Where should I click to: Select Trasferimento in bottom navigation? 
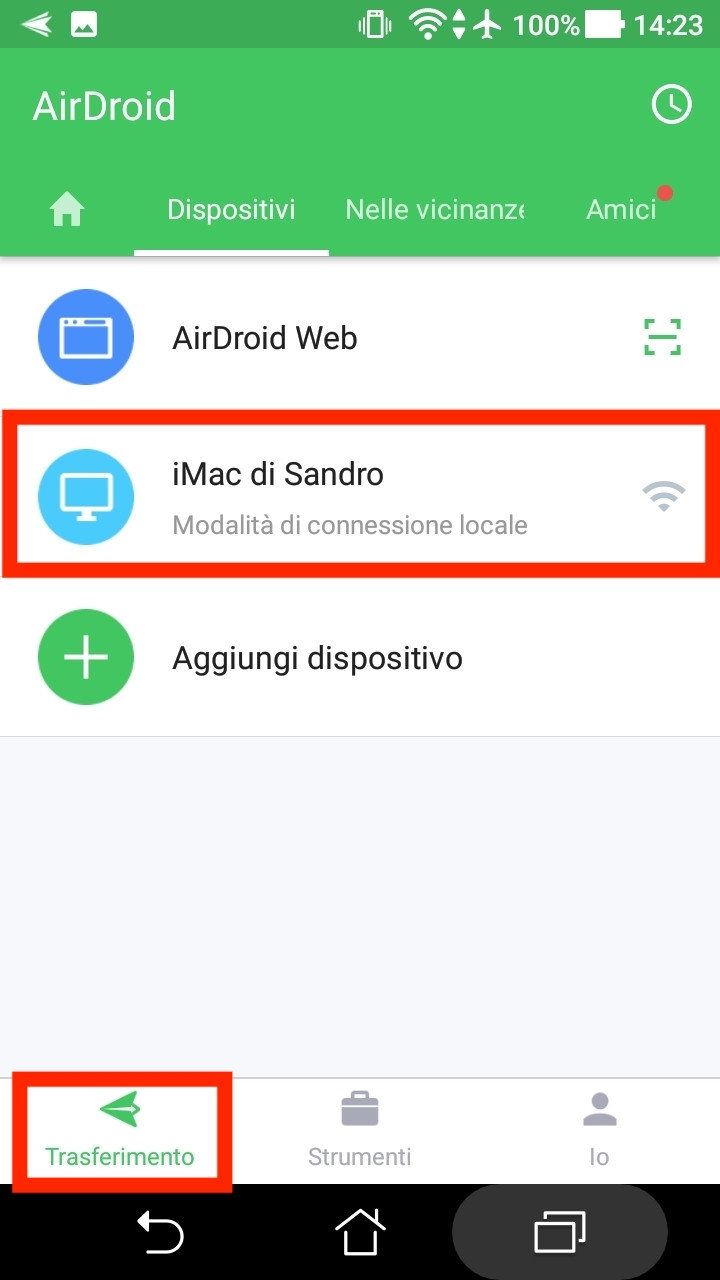pos(120,1131)
